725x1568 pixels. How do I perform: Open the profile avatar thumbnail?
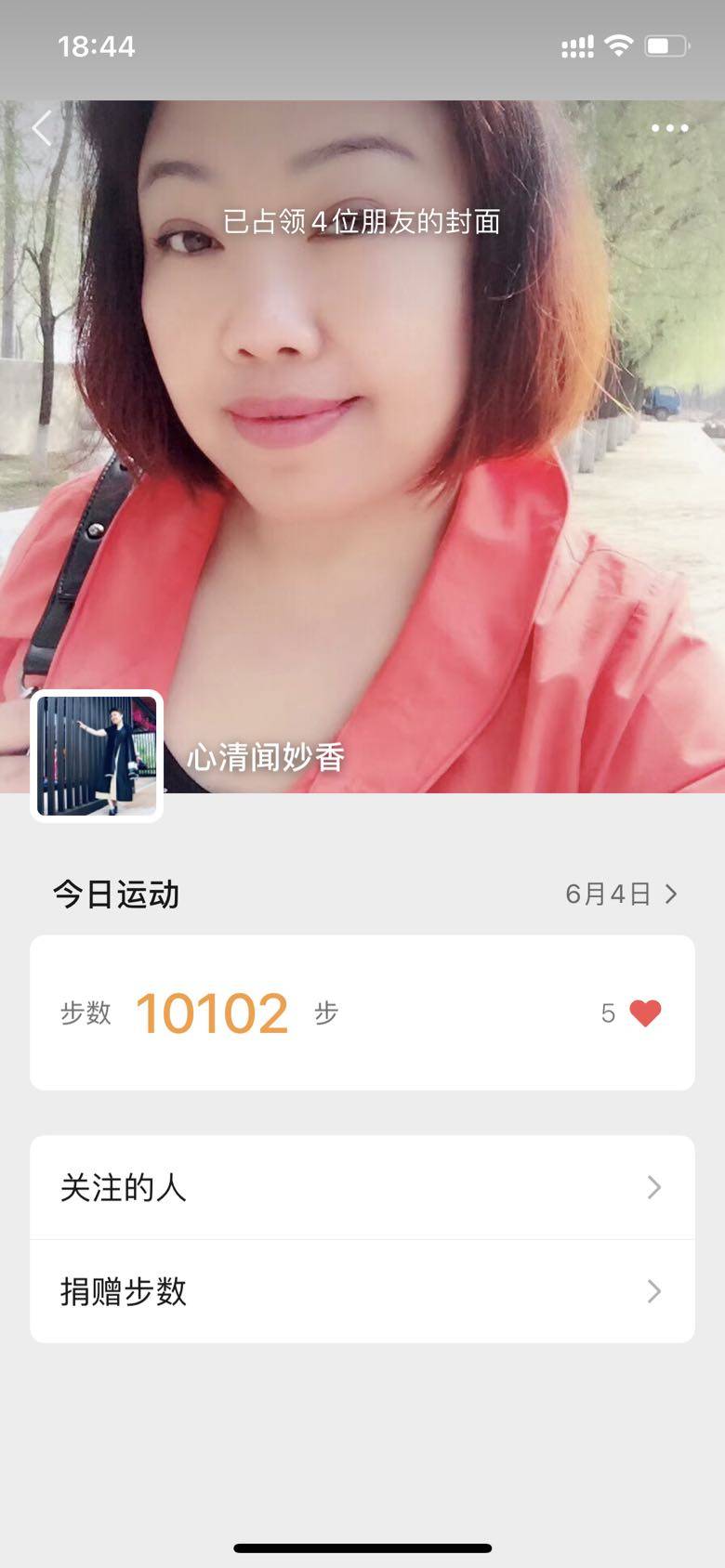tap(97, 755)
